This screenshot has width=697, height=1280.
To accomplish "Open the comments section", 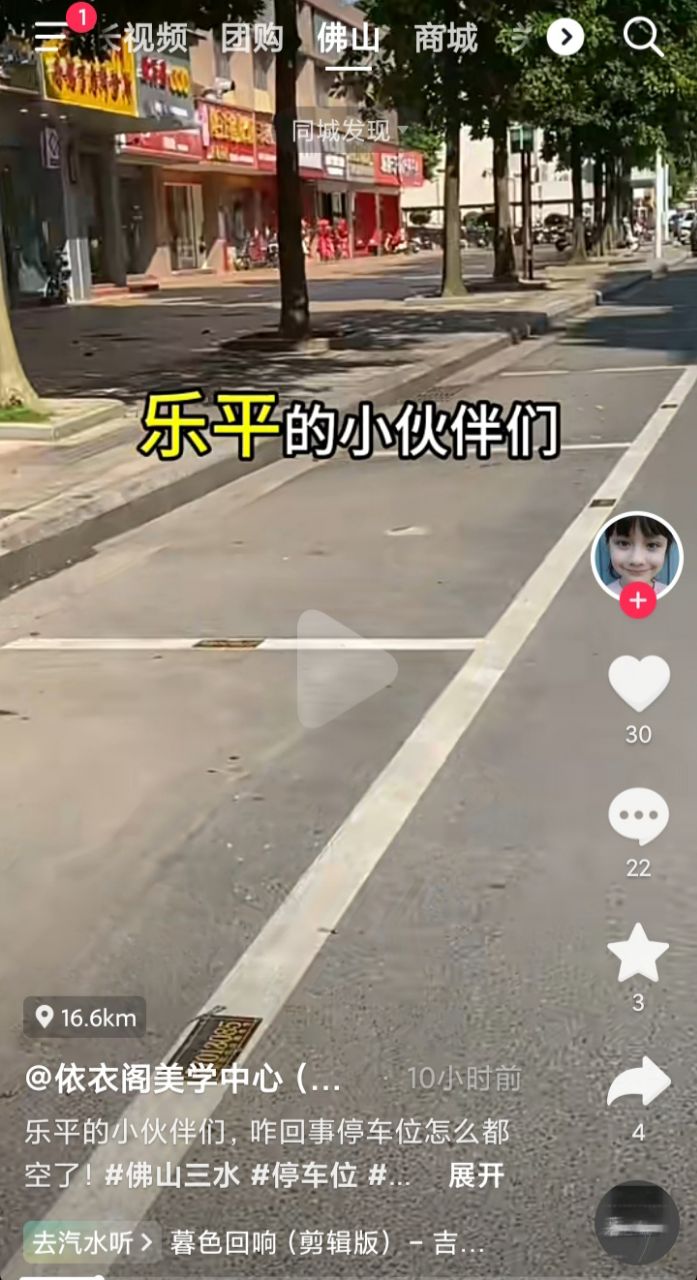I will 638,816.
